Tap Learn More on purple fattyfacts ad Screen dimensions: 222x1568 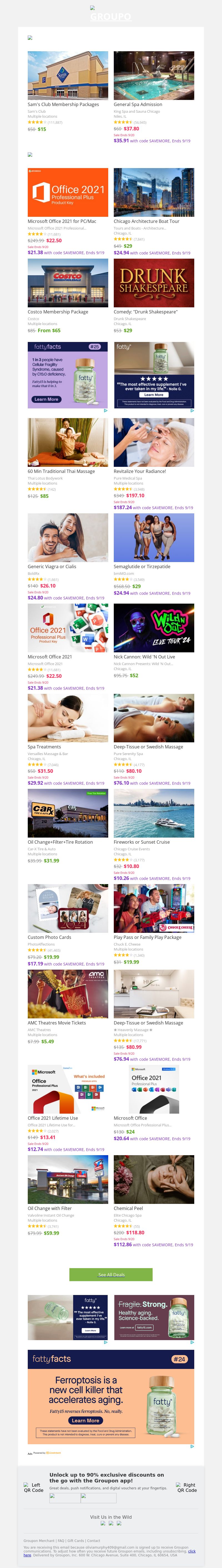[46, 399]
